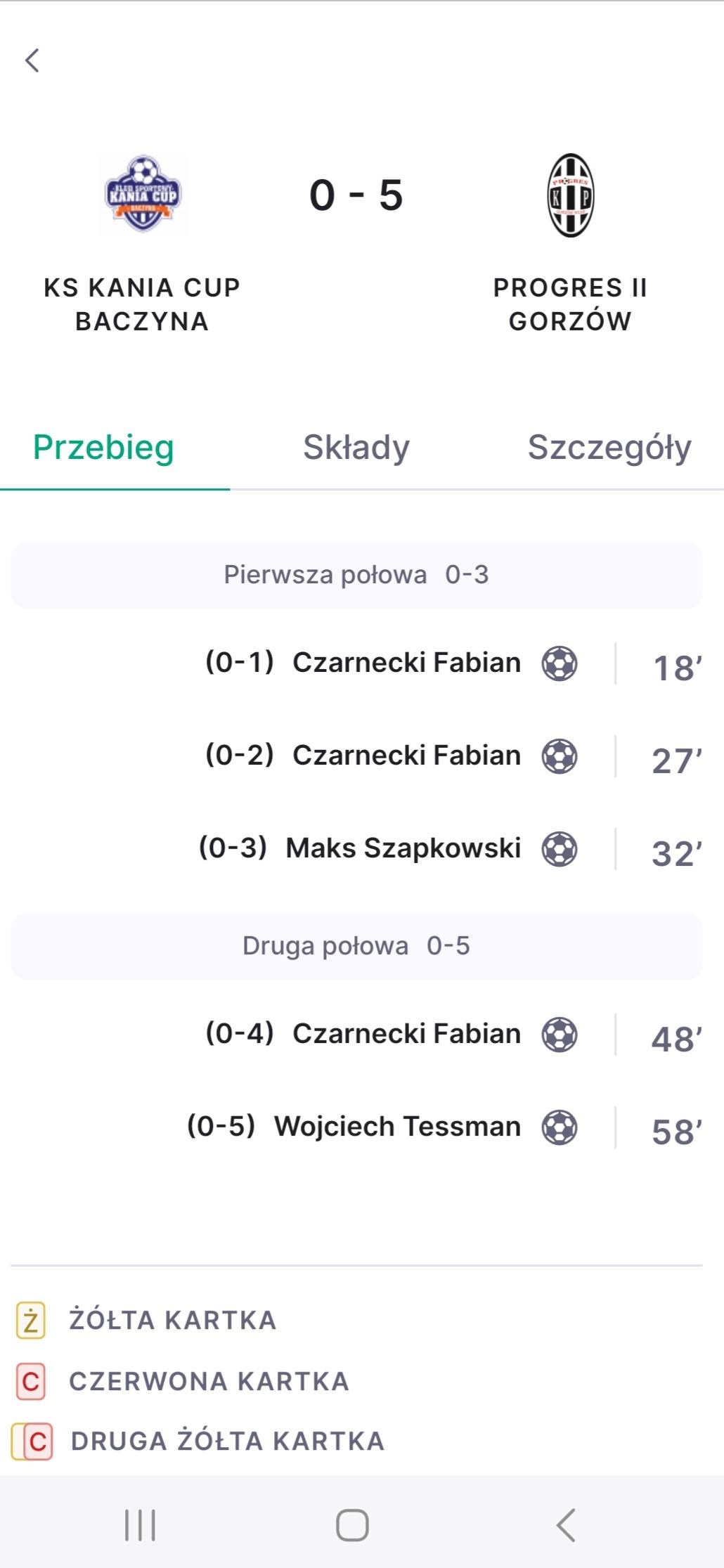
Task: Open the Szczegóły tab
Action: [609, 448]
